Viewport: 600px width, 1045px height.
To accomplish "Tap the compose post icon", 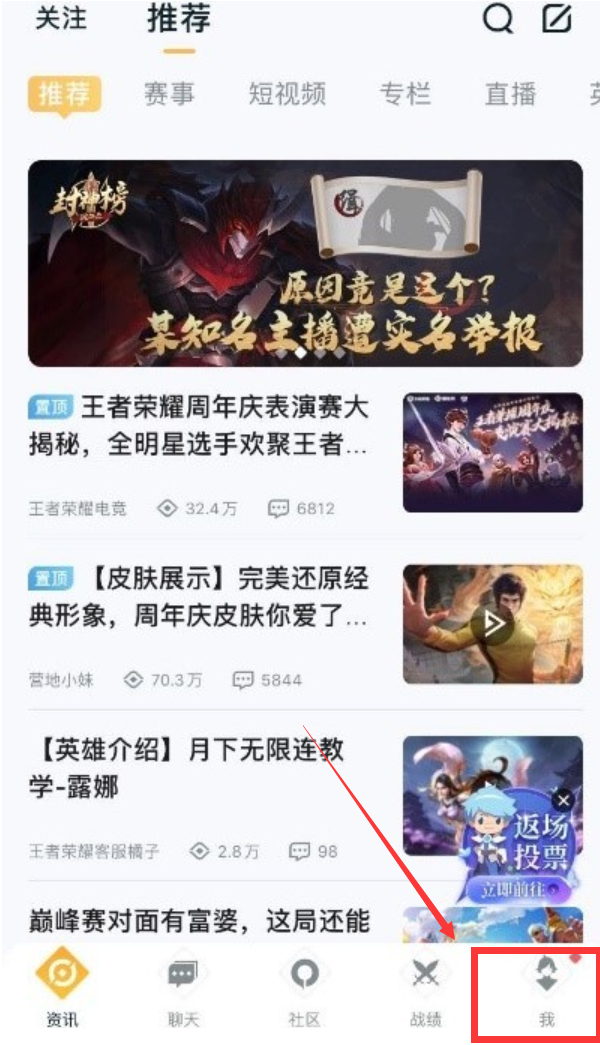I will click(556, 20).
